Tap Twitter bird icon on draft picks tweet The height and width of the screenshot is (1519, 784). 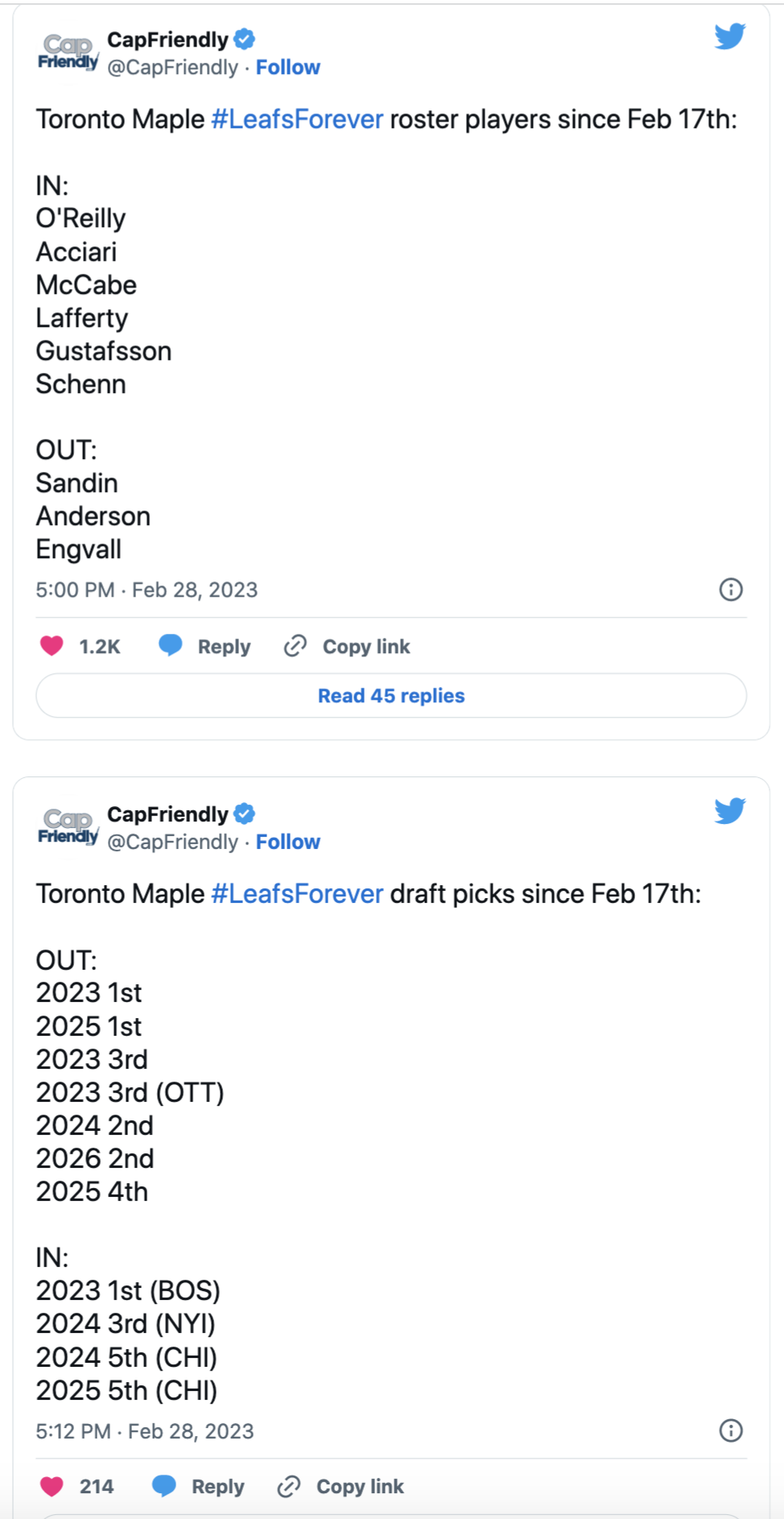pyautogui.click(x=730, y=811)
